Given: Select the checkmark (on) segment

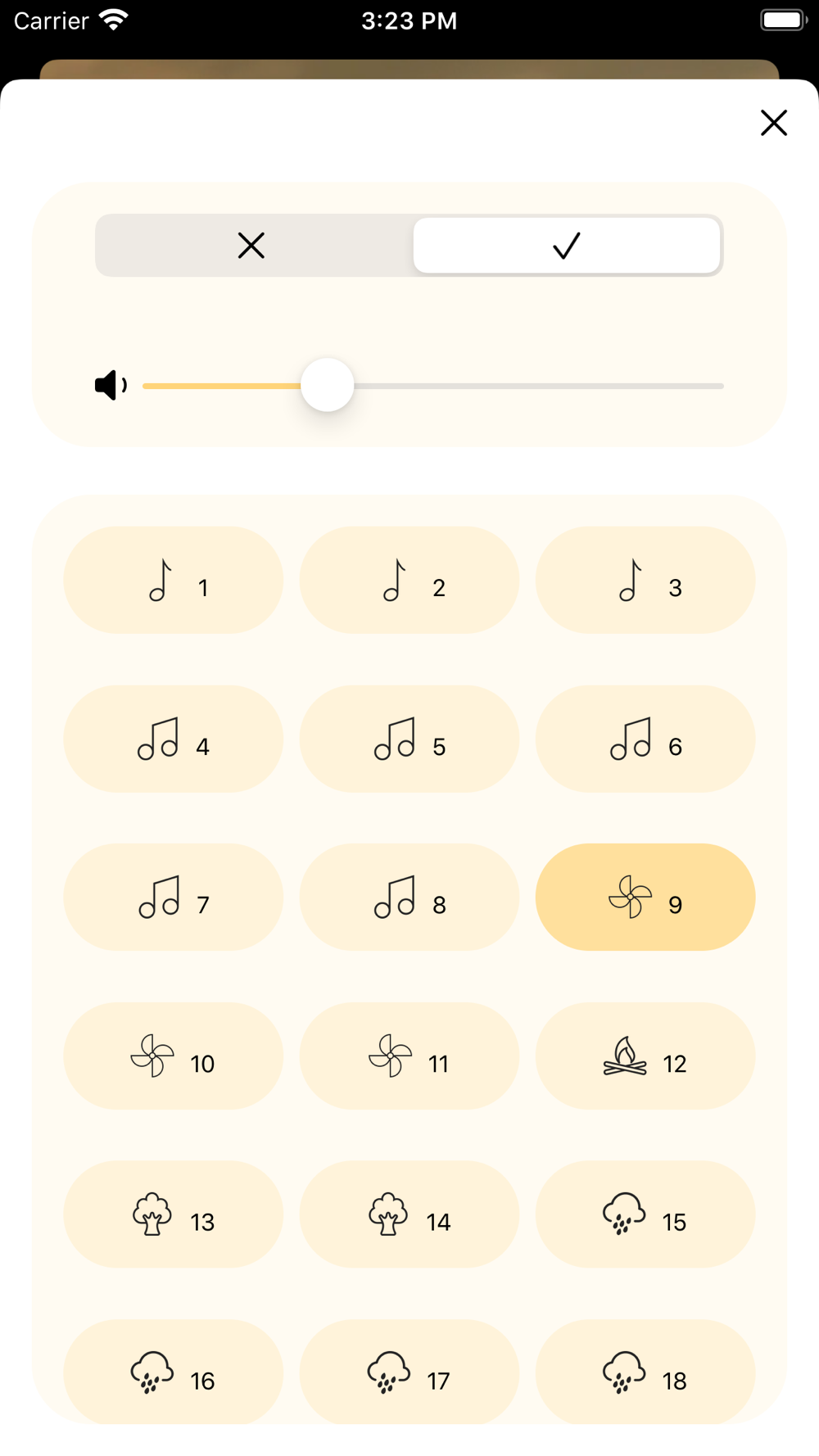Looking at the screenshot, I should coord(567,246).
